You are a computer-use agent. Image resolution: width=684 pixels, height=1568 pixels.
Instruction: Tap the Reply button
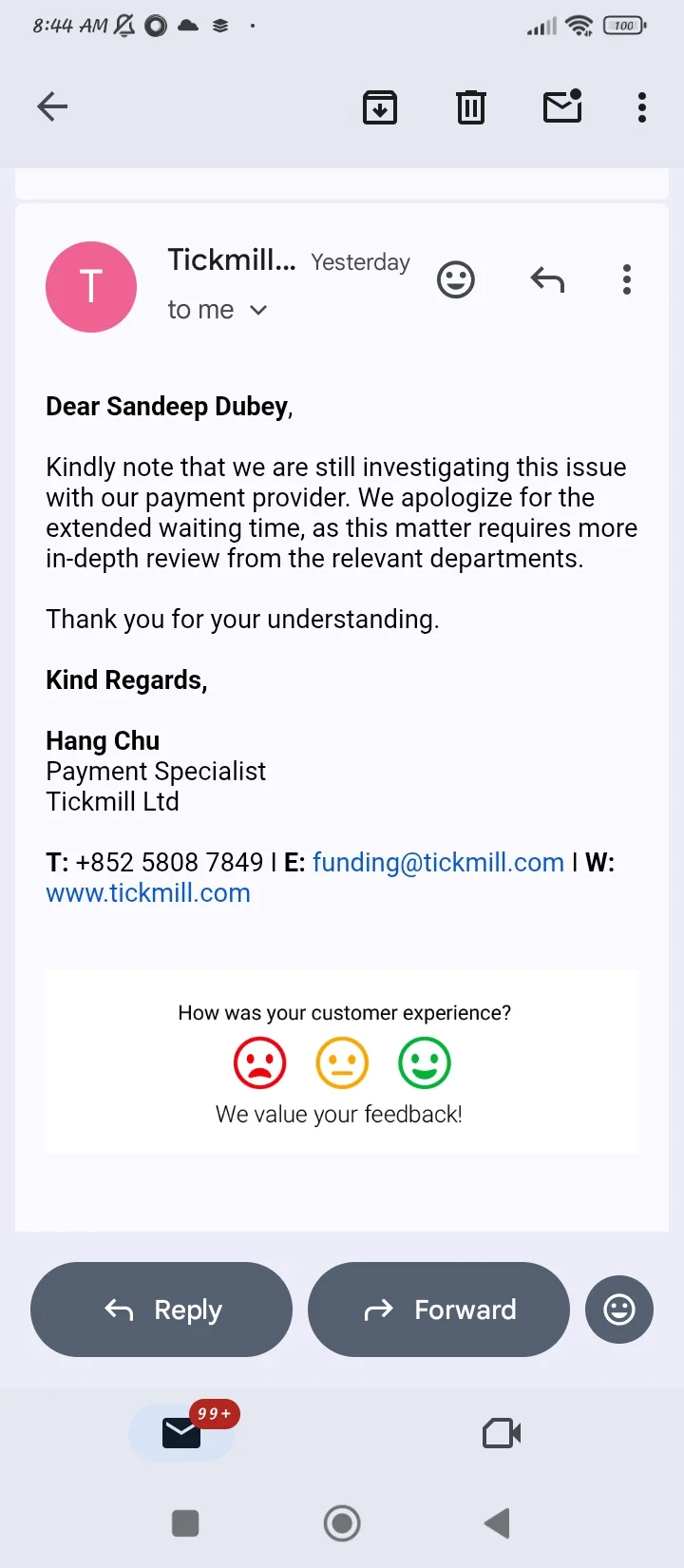tap(161, 1310)
